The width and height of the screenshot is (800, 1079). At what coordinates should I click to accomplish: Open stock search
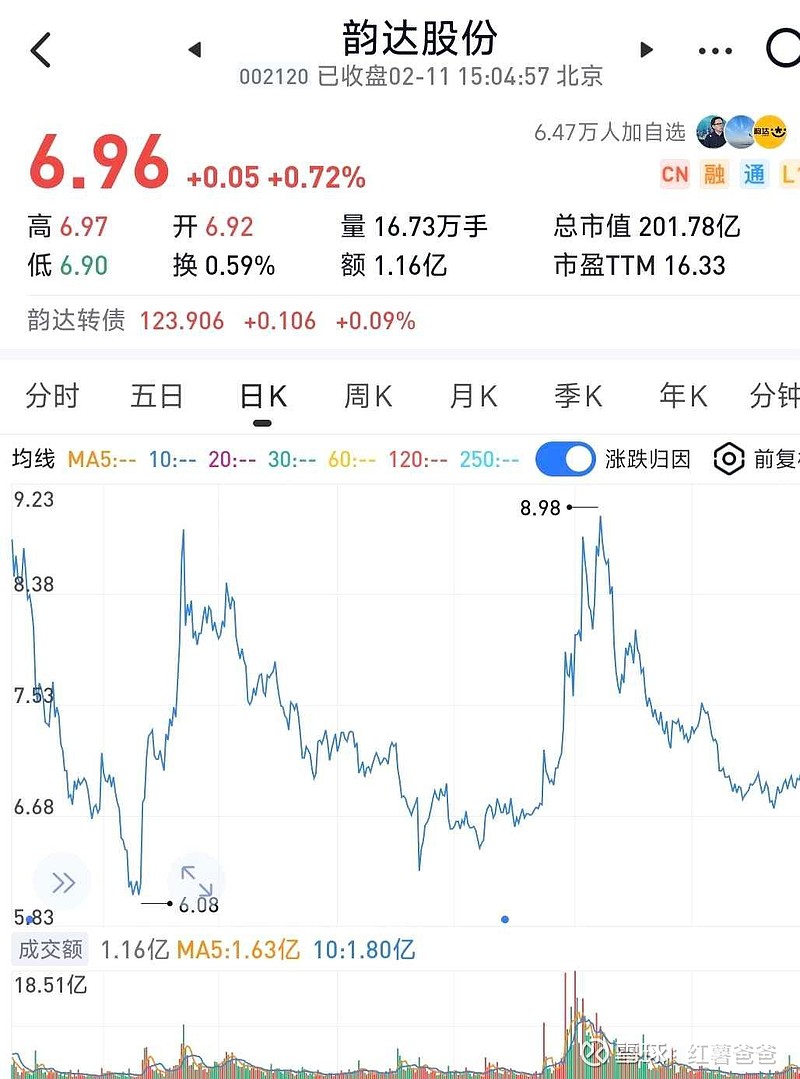pos(783,48)
